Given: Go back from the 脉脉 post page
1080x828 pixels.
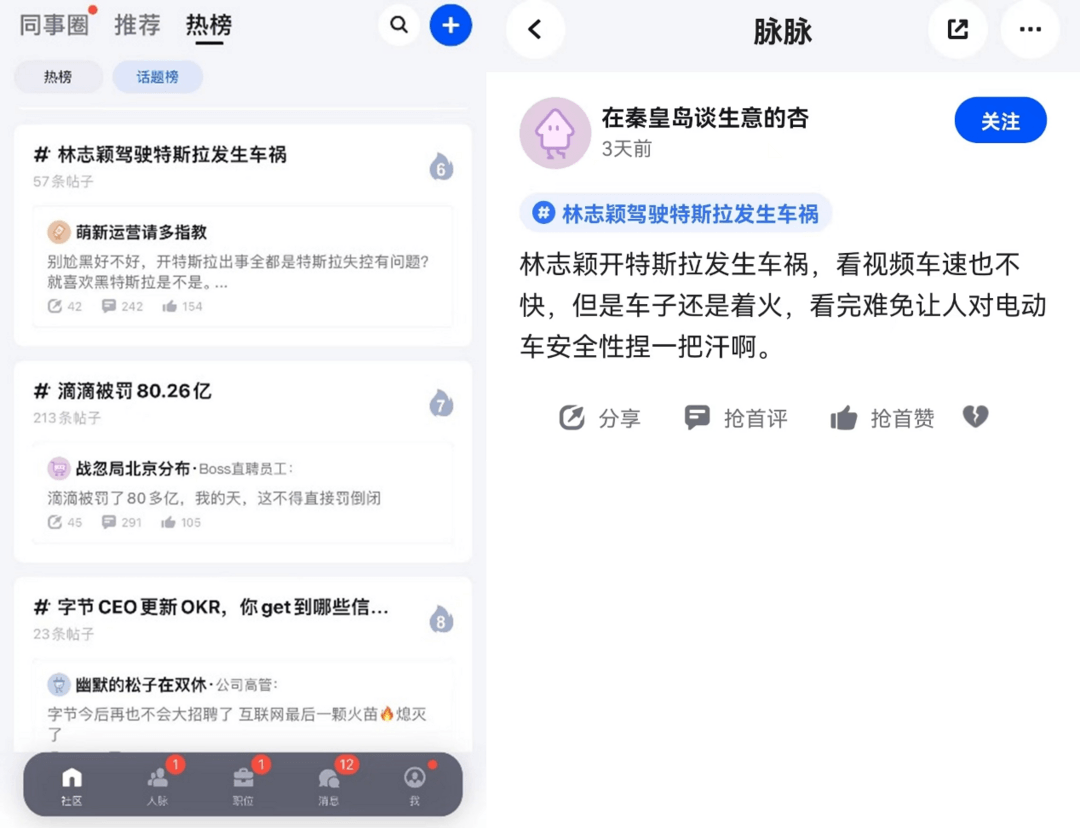Looking at the screenshot, I should pos(535,29).
